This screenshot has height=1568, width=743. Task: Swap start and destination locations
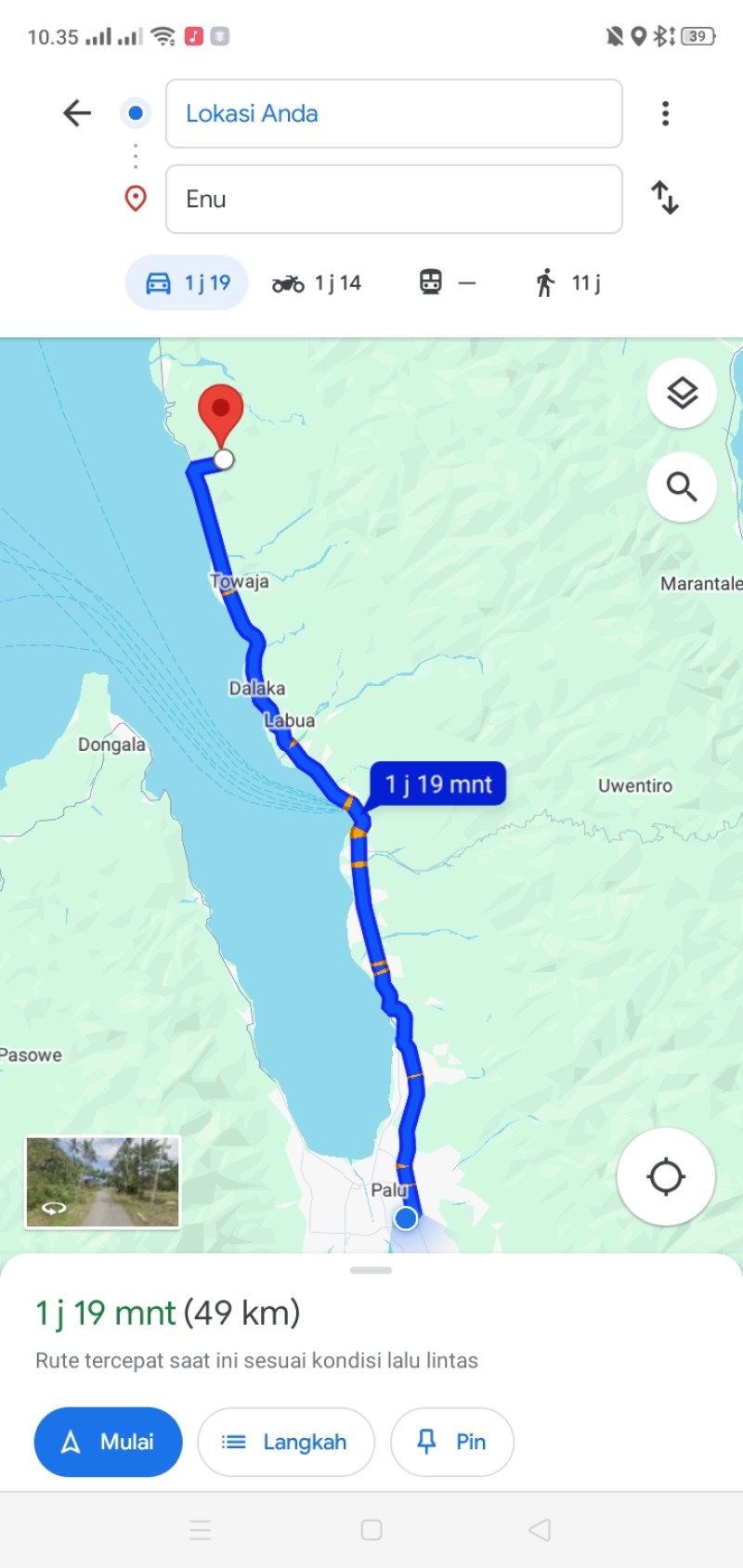point(665,198)
